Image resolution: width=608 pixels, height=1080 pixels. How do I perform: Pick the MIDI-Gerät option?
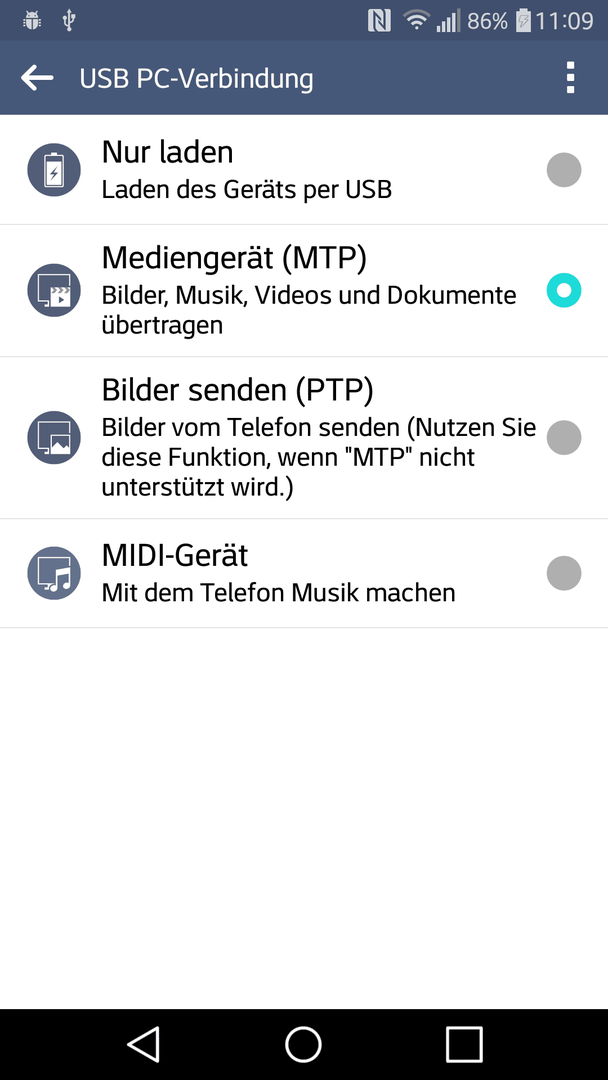[304, 573]
